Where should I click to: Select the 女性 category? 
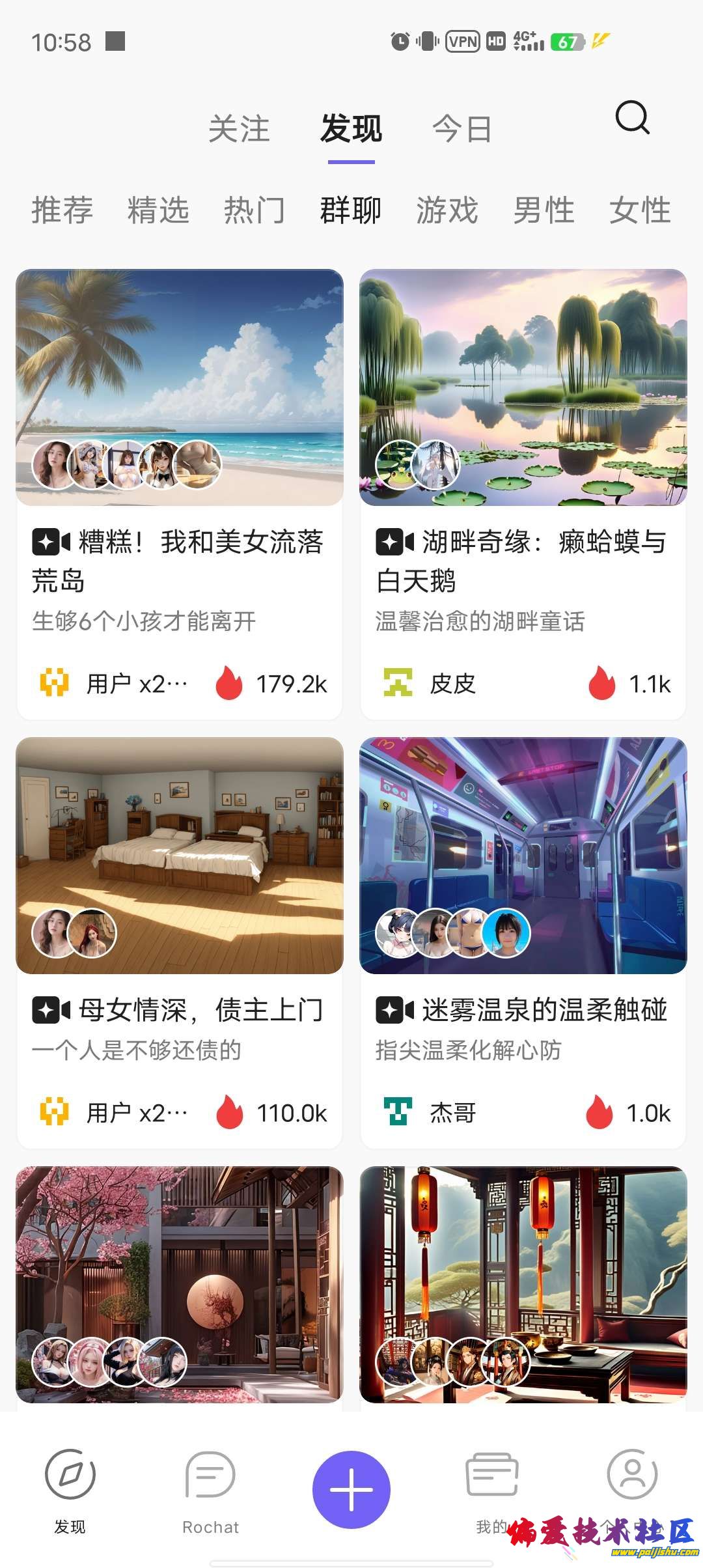640,210
